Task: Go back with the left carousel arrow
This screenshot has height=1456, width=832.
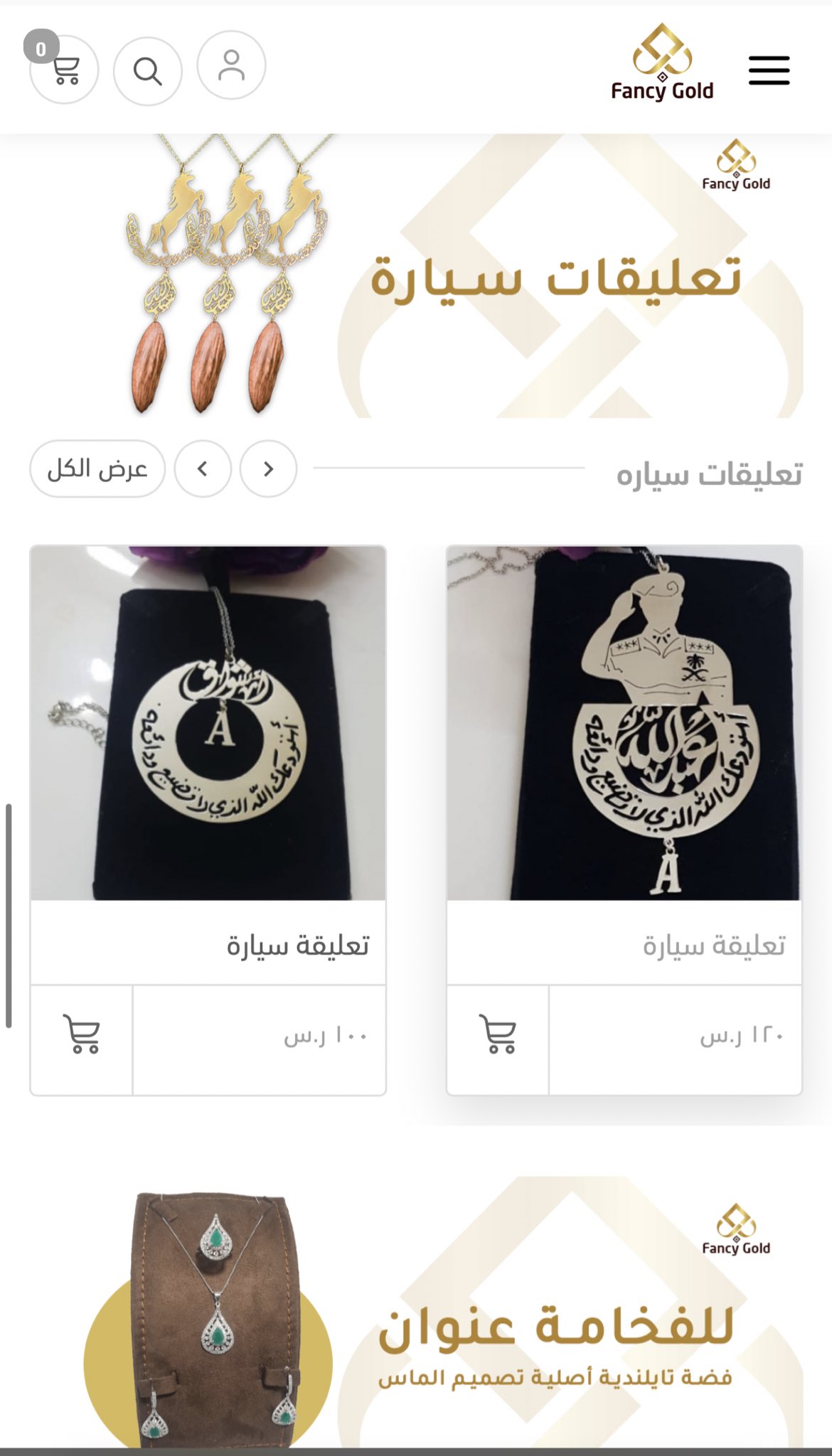Action: [x=204, y=468]
